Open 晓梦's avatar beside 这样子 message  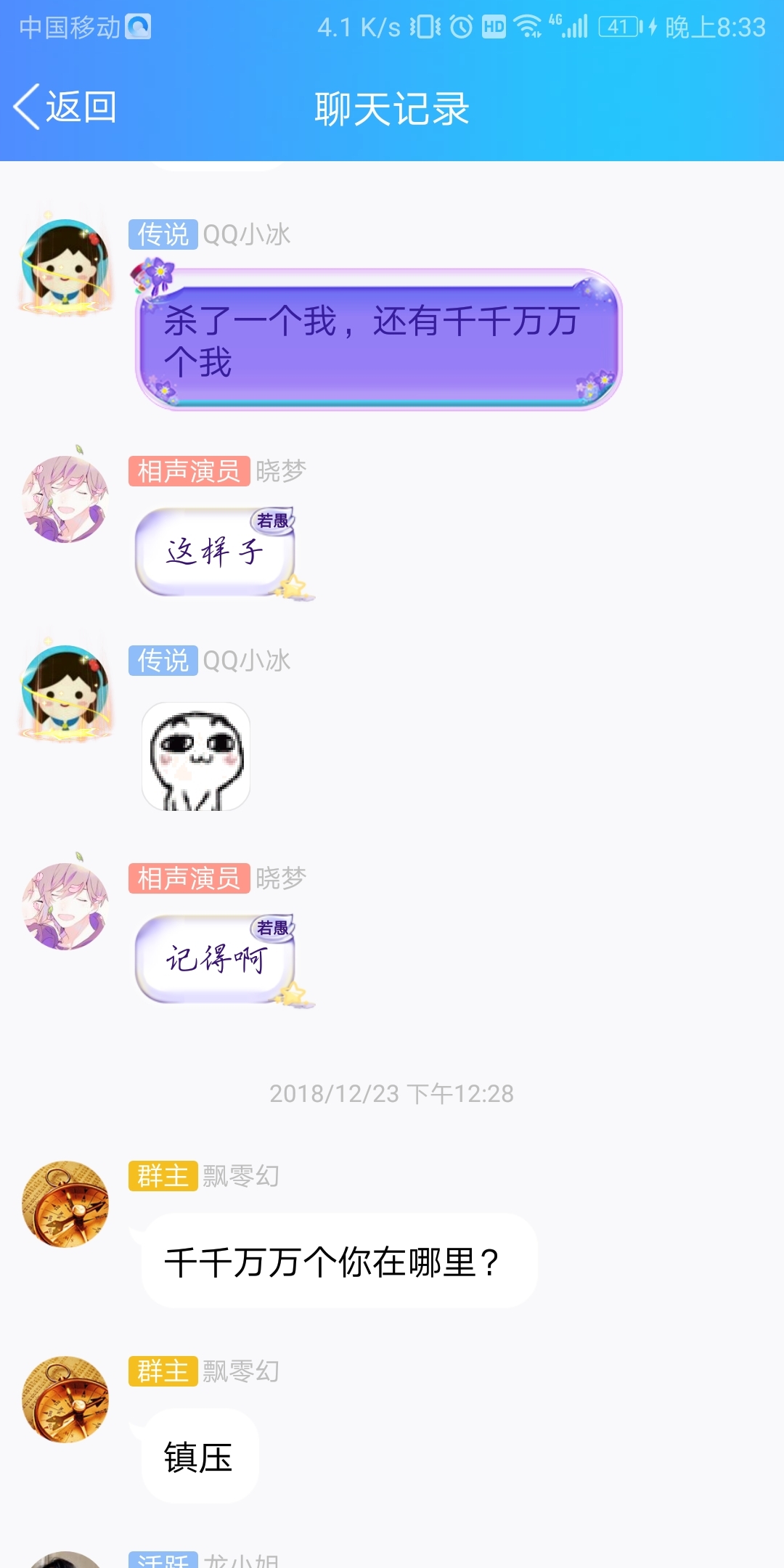point(65,499)
